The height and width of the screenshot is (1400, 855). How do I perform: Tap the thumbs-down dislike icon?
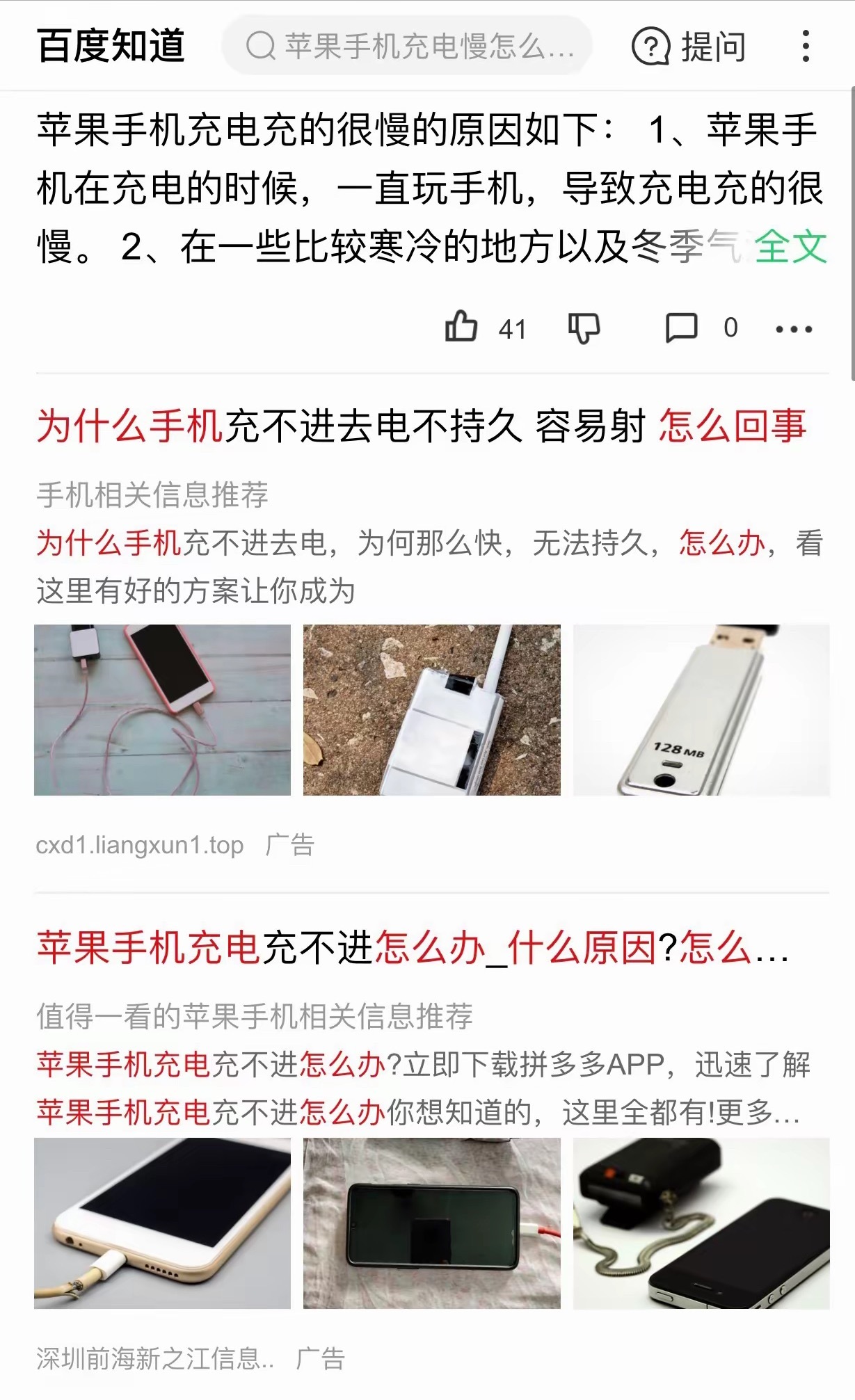click(x=584, y=327)
